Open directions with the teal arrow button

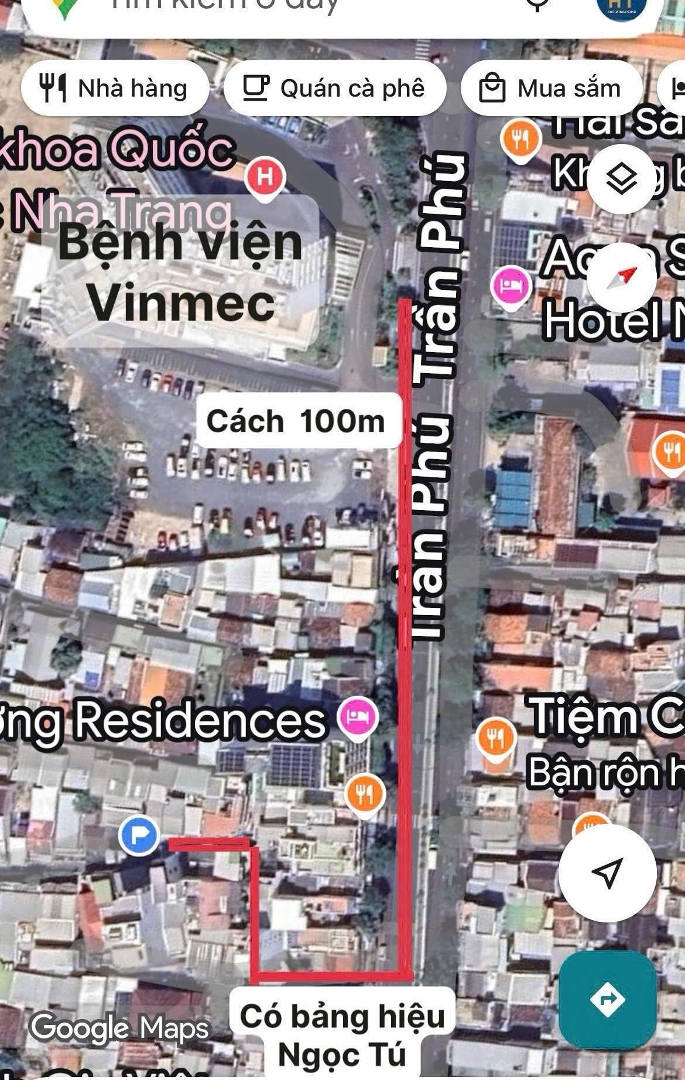[x=607, y=999]
